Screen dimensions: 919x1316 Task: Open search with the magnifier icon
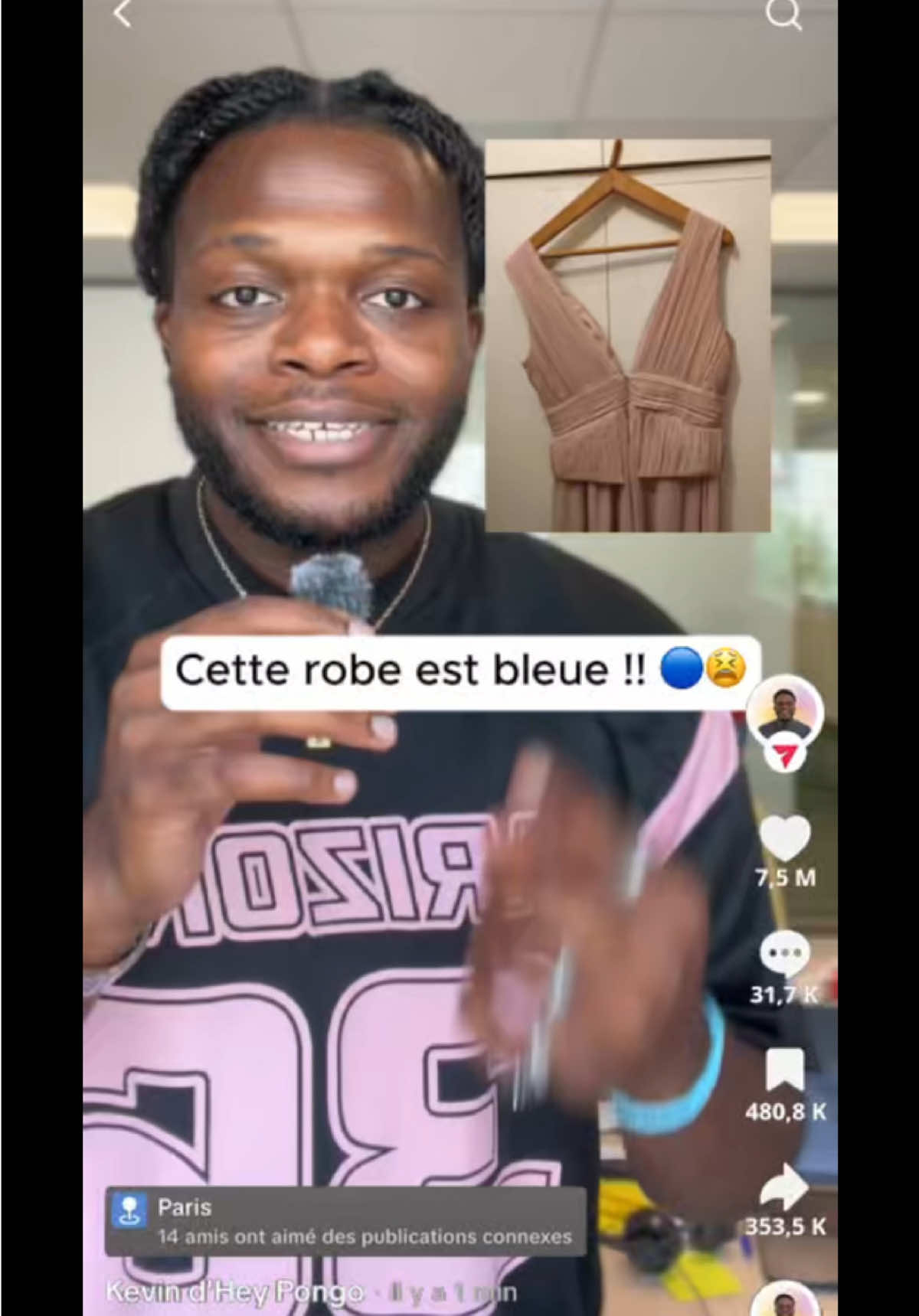783,14
